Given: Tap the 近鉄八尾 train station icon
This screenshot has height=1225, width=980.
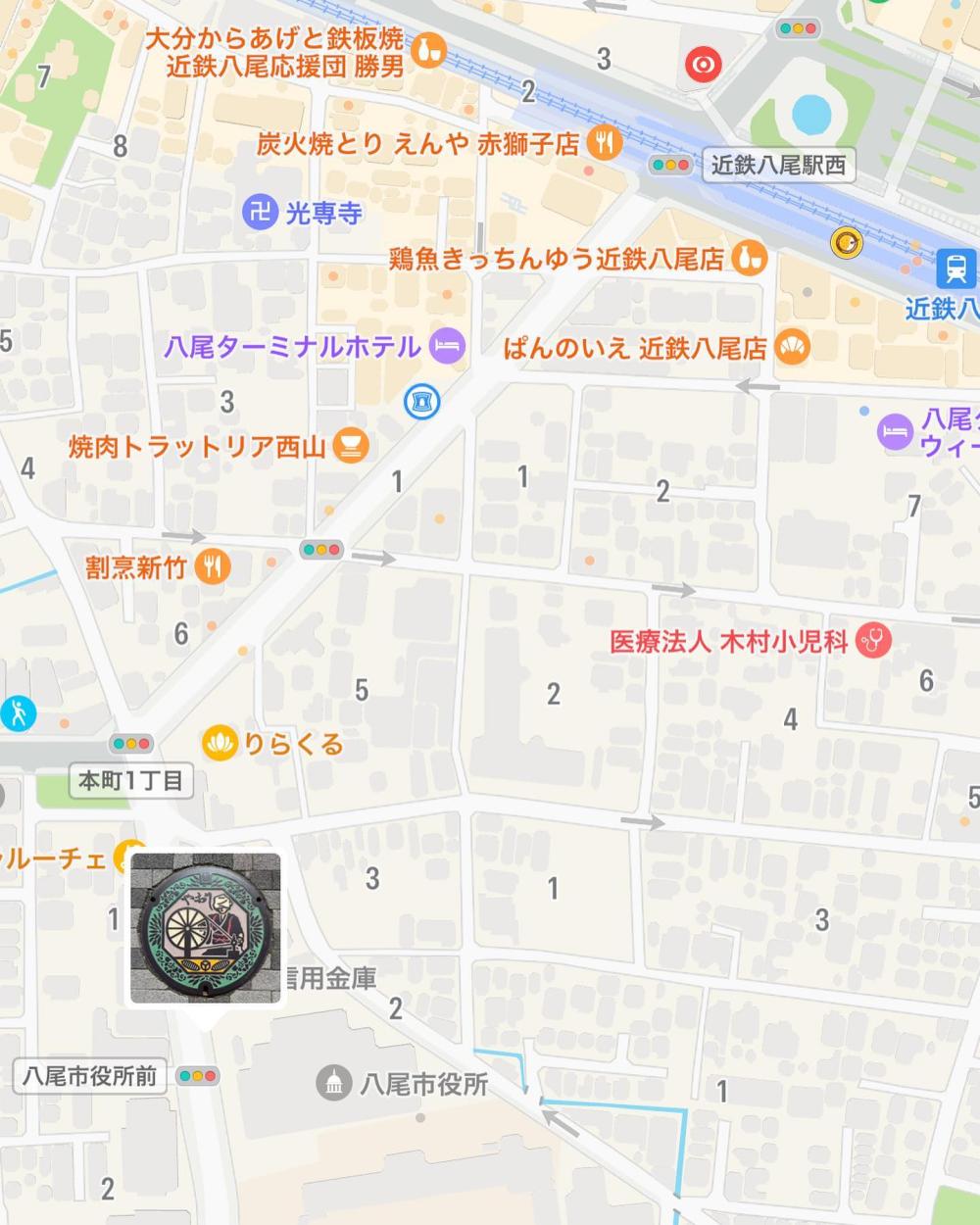Looking at the screenshot, I should pyautogui.click(x=954, y=267).
